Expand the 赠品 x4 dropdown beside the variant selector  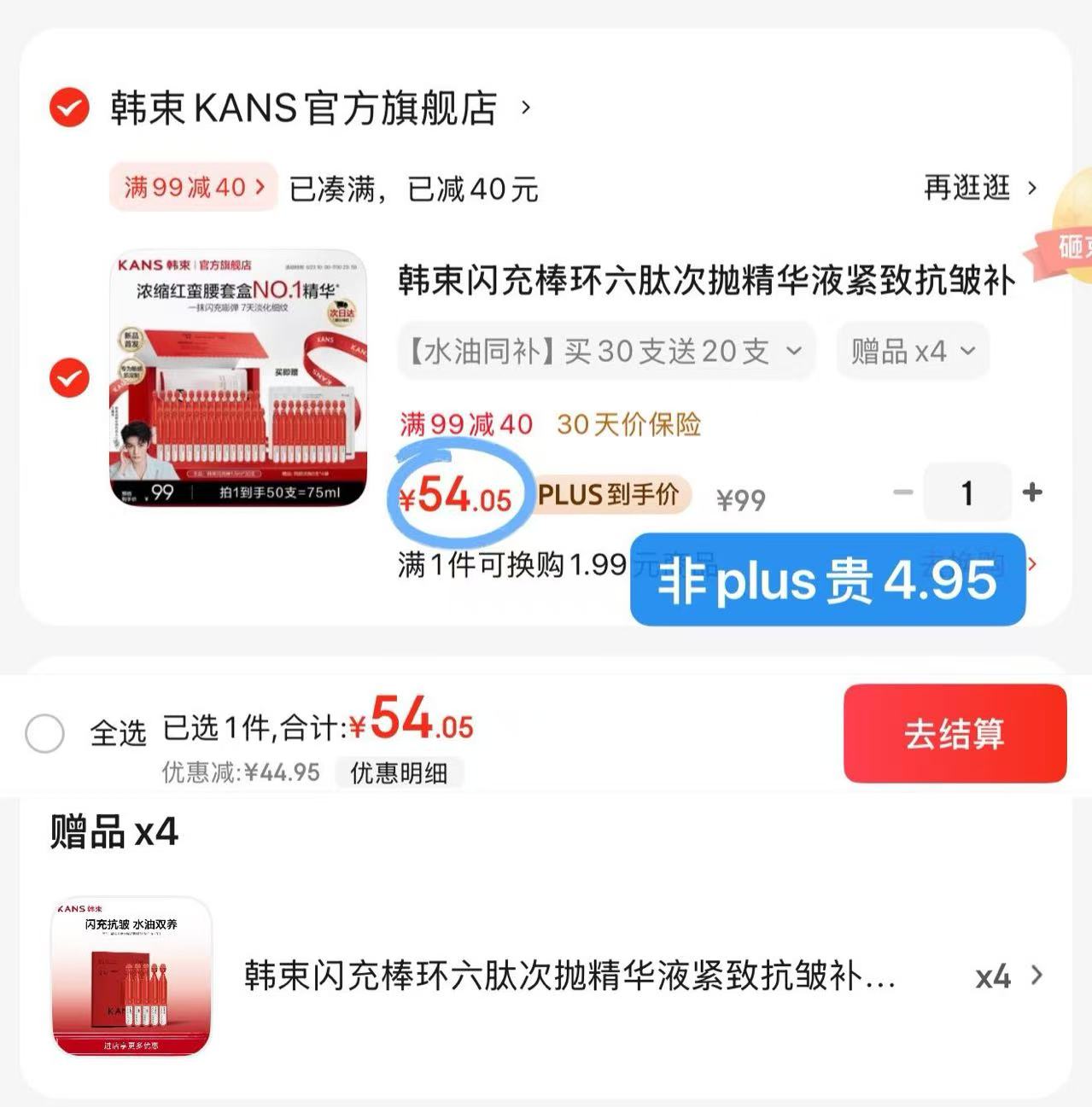click(911, 350)
